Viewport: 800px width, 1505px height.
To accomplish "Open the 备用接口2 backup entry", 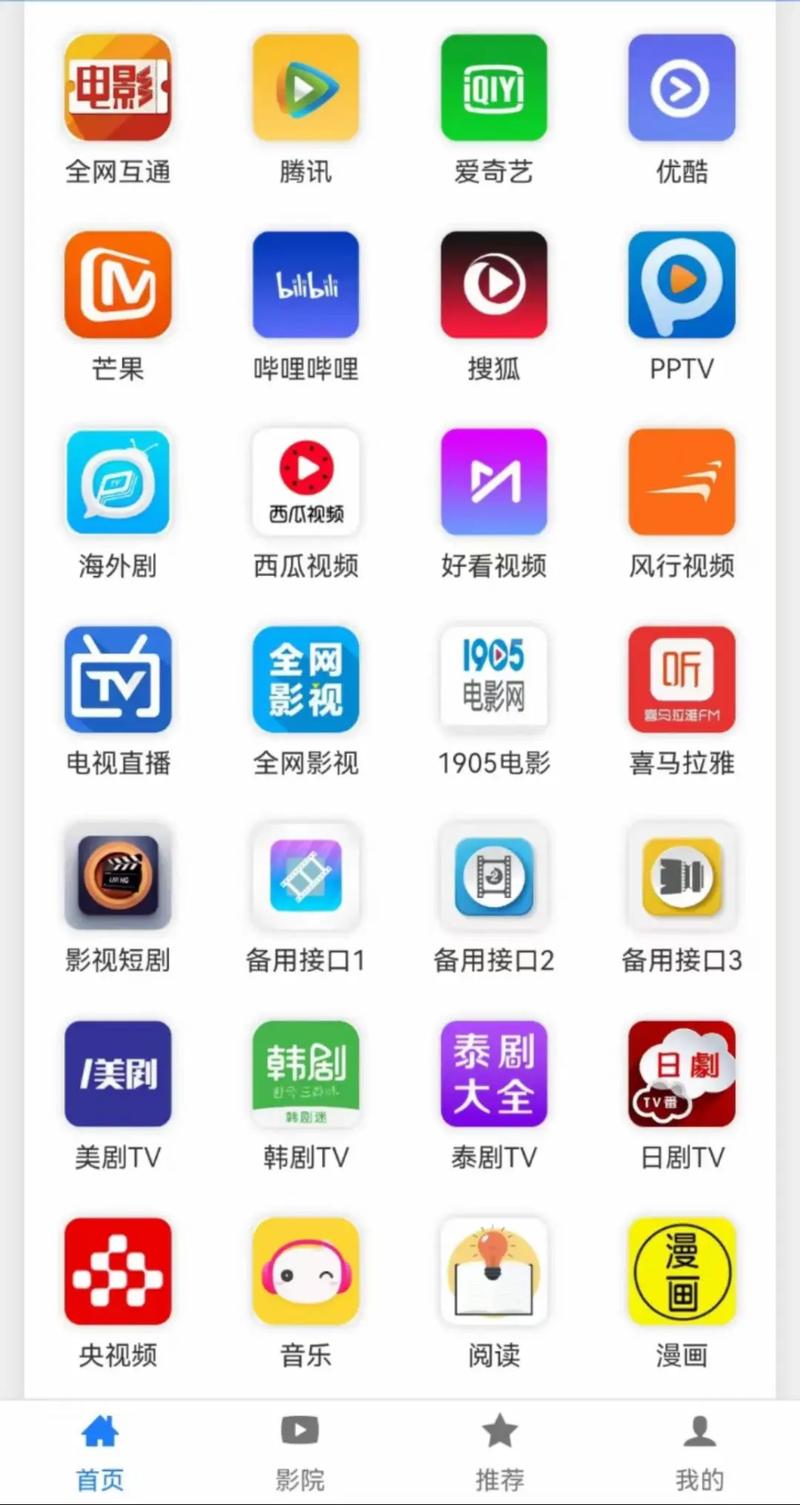I will (x=494, y=877).
